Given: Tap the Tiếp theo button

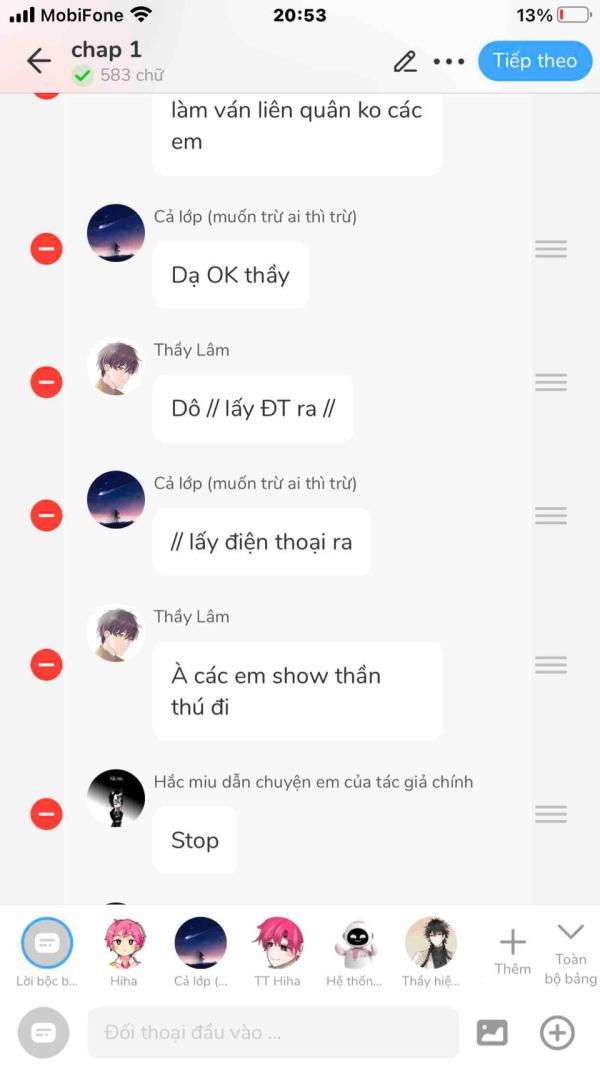Looking at the screenshot, I should click(x=535, y=61).
